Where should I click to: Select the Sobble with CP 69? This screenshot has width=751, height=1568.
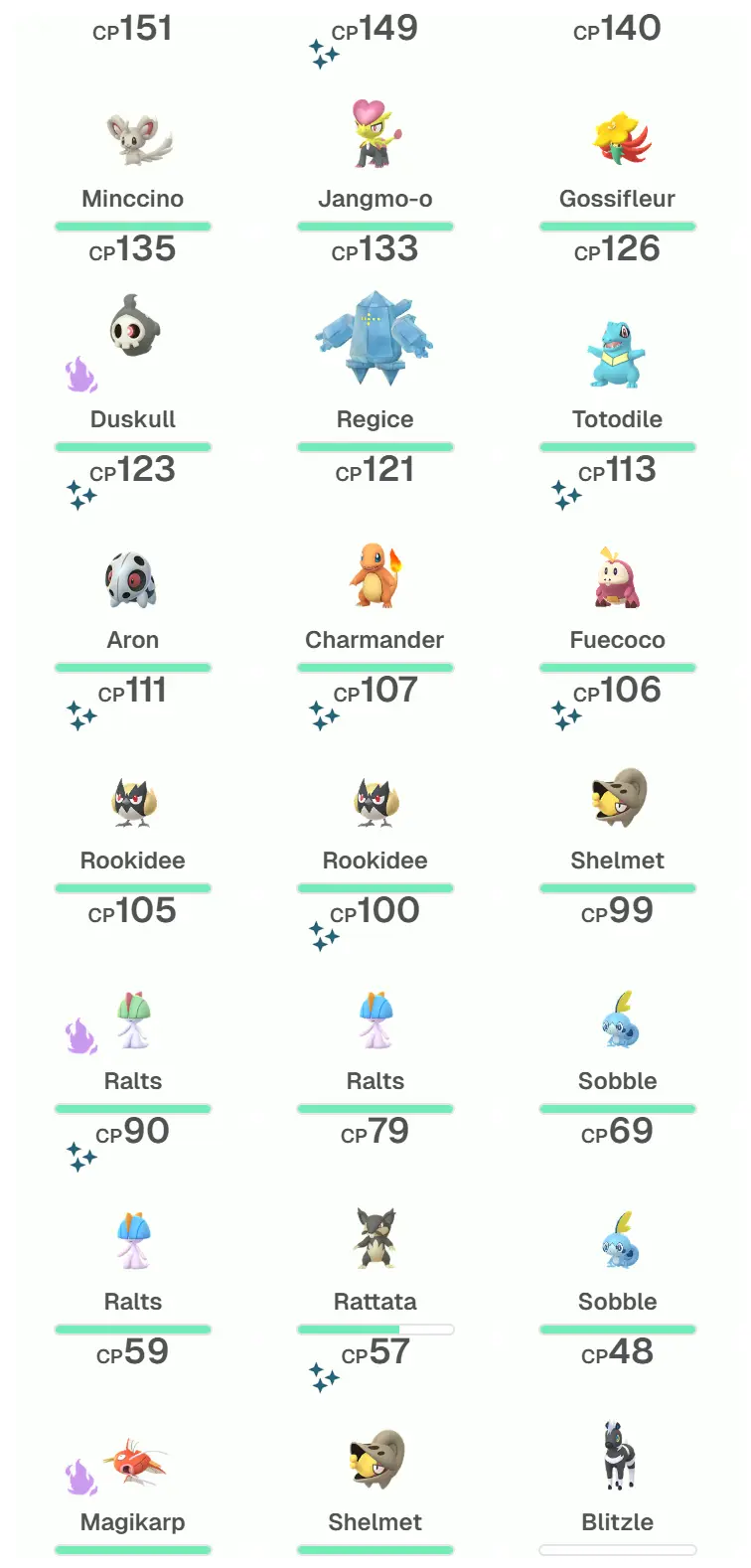pos(618,1241)
